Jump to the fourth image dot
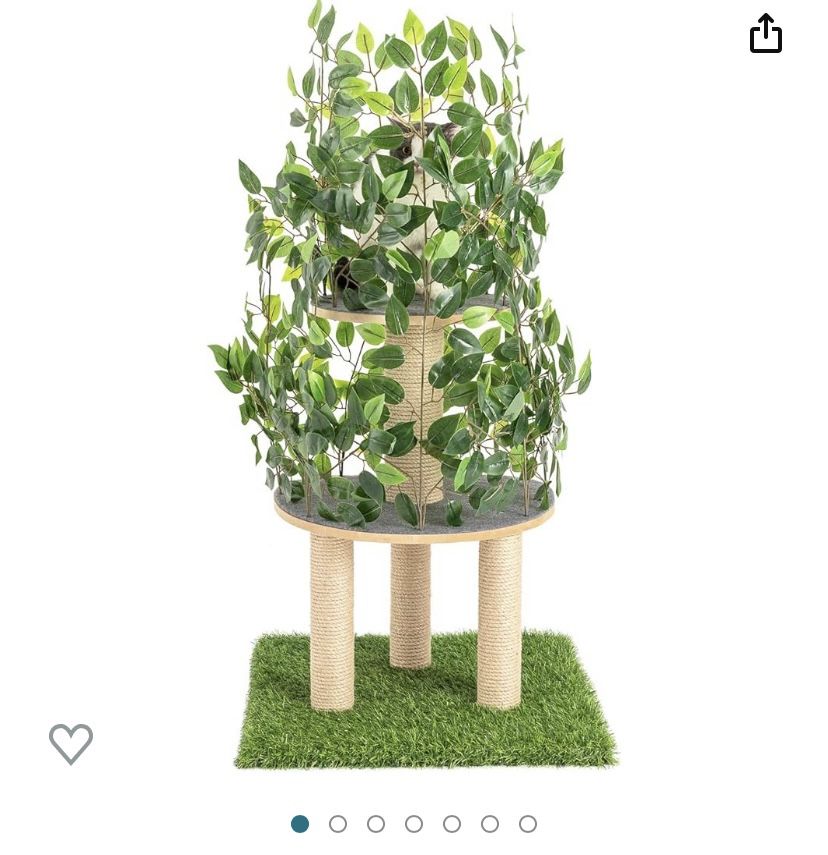828x855 pixels. 414,824
